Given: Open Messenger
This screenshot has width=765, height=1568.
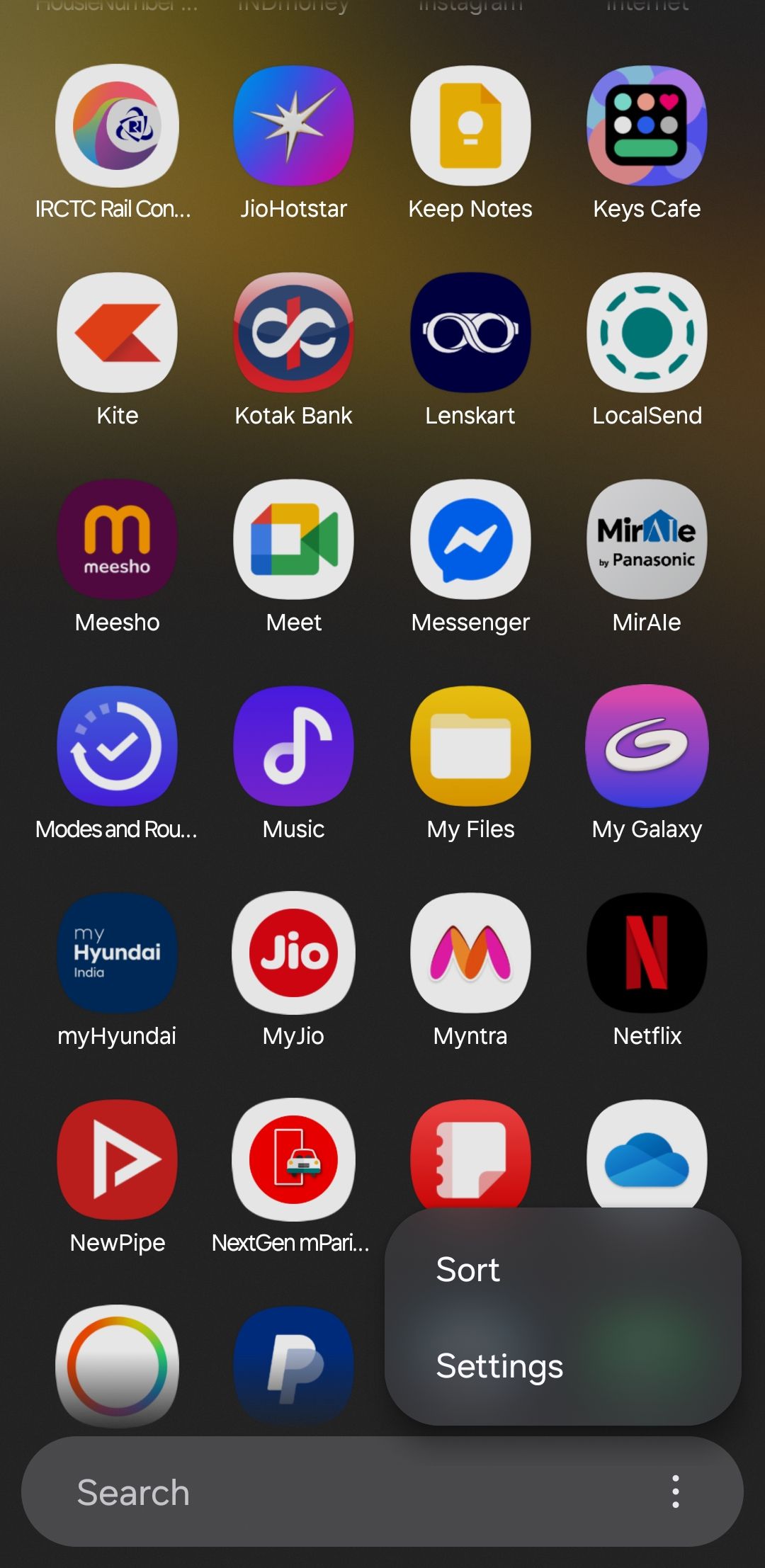Looking at the screenshot, I should pos(470,540).
